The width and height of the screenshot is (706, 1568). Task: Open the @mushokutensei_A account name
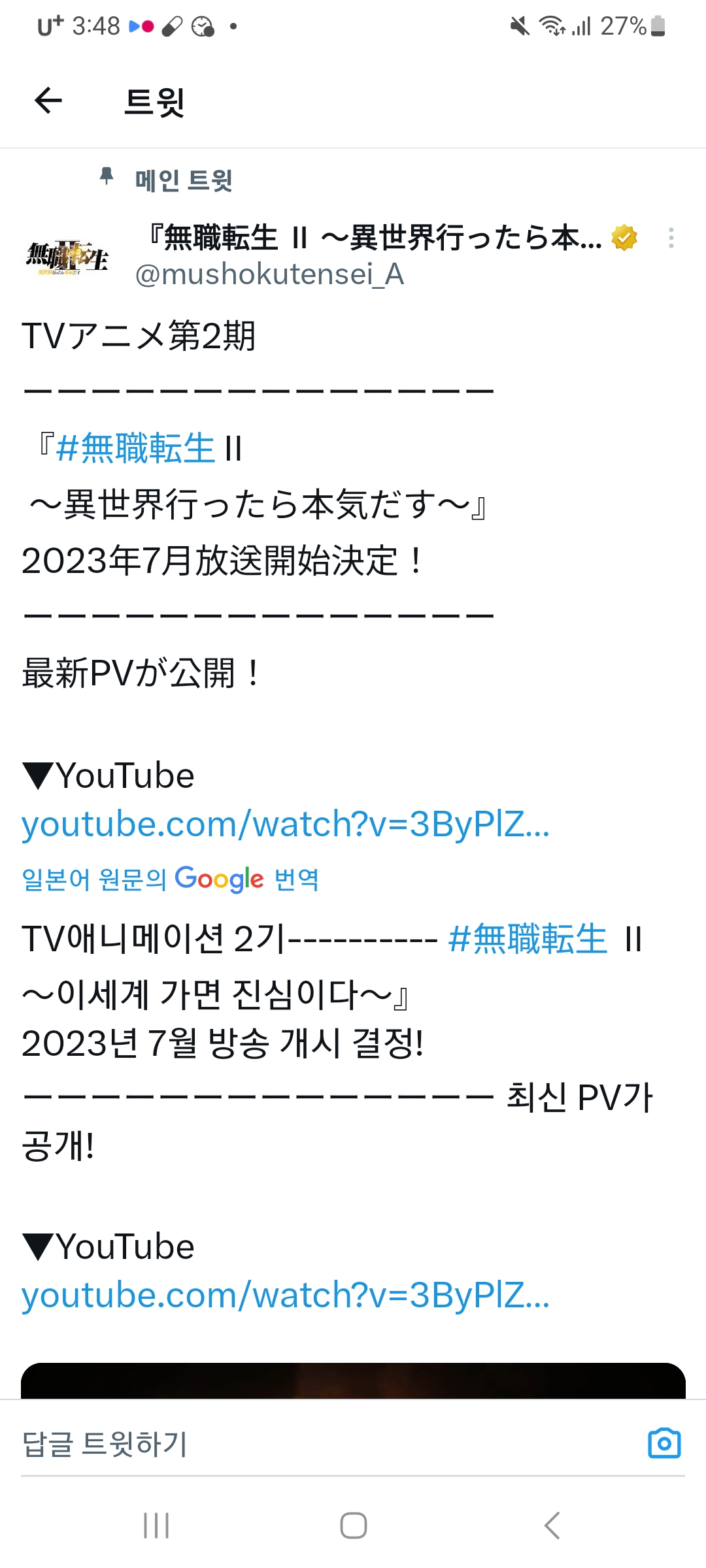point(269,274)
